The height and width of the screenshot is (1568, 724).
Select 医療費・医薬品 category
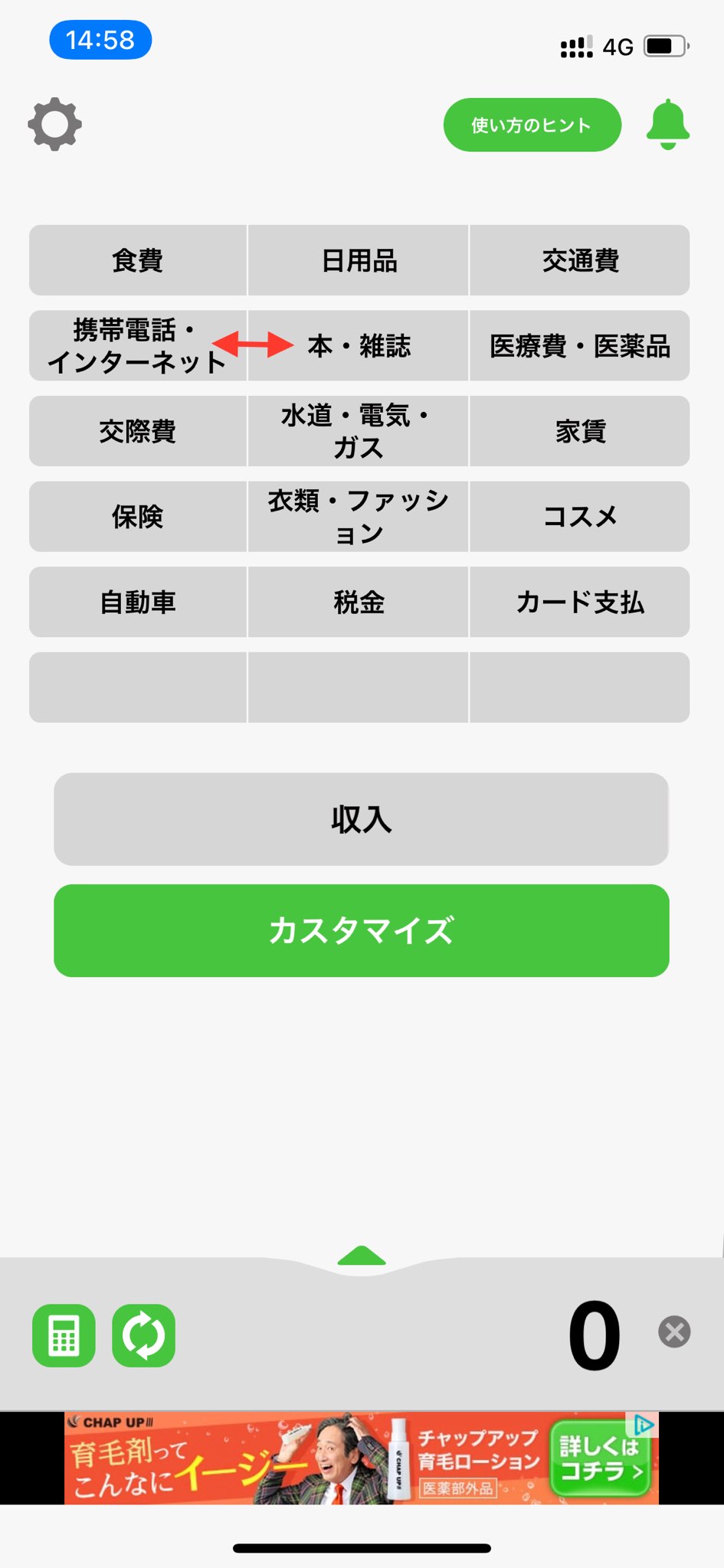pyautogui.click(x=580, y=346)
